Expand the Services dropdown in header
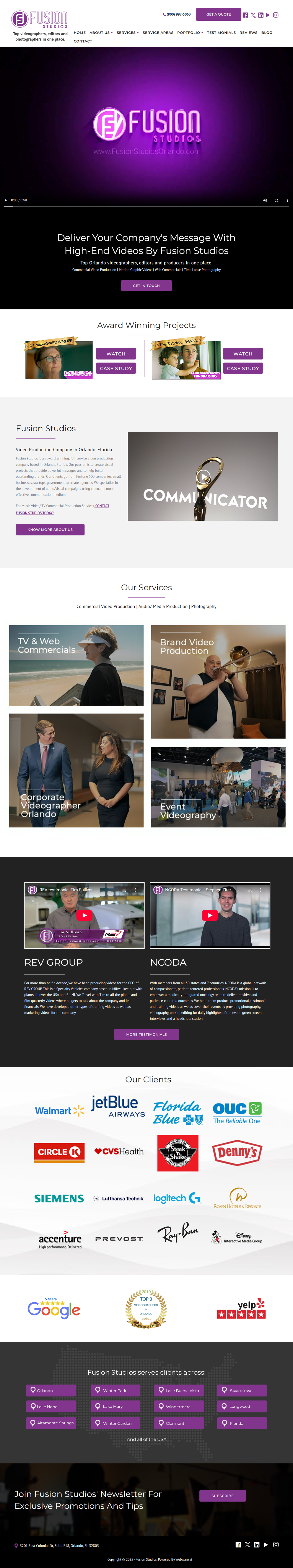The image size is (293, 1568). coord(128,33)
